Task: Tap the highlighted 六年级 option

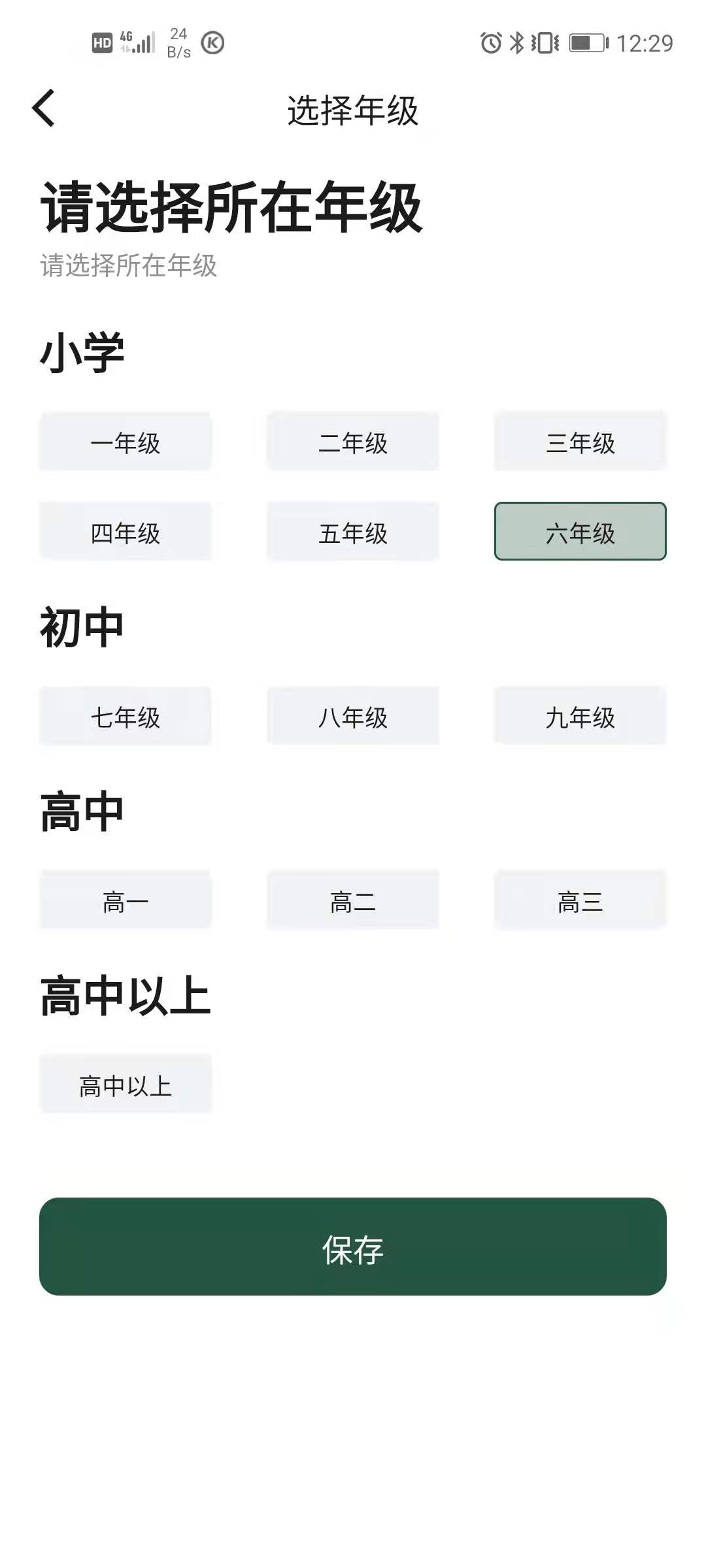Action: (x=580, y=531)
